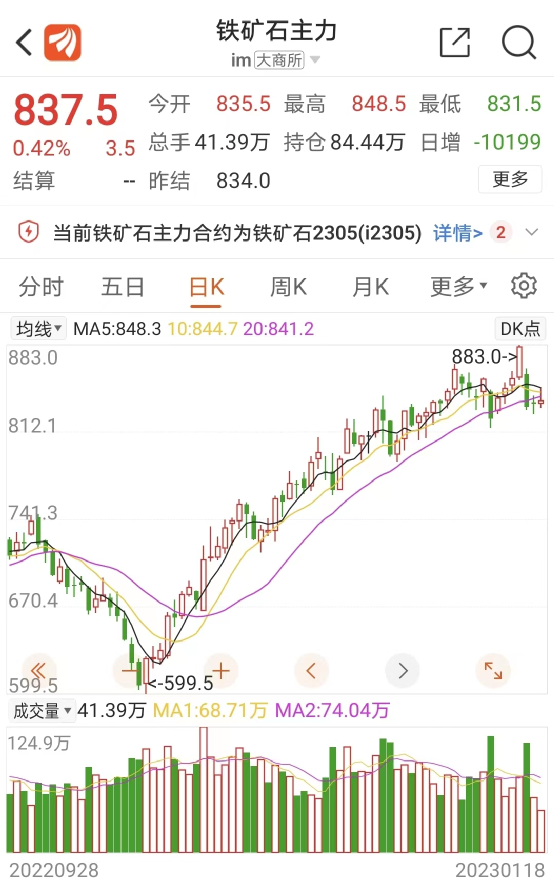Image resolution: width=554 pixels, height=891 pixels.
Task: Zoom in the chart with the plus button
Action: [x=220, y=671]
